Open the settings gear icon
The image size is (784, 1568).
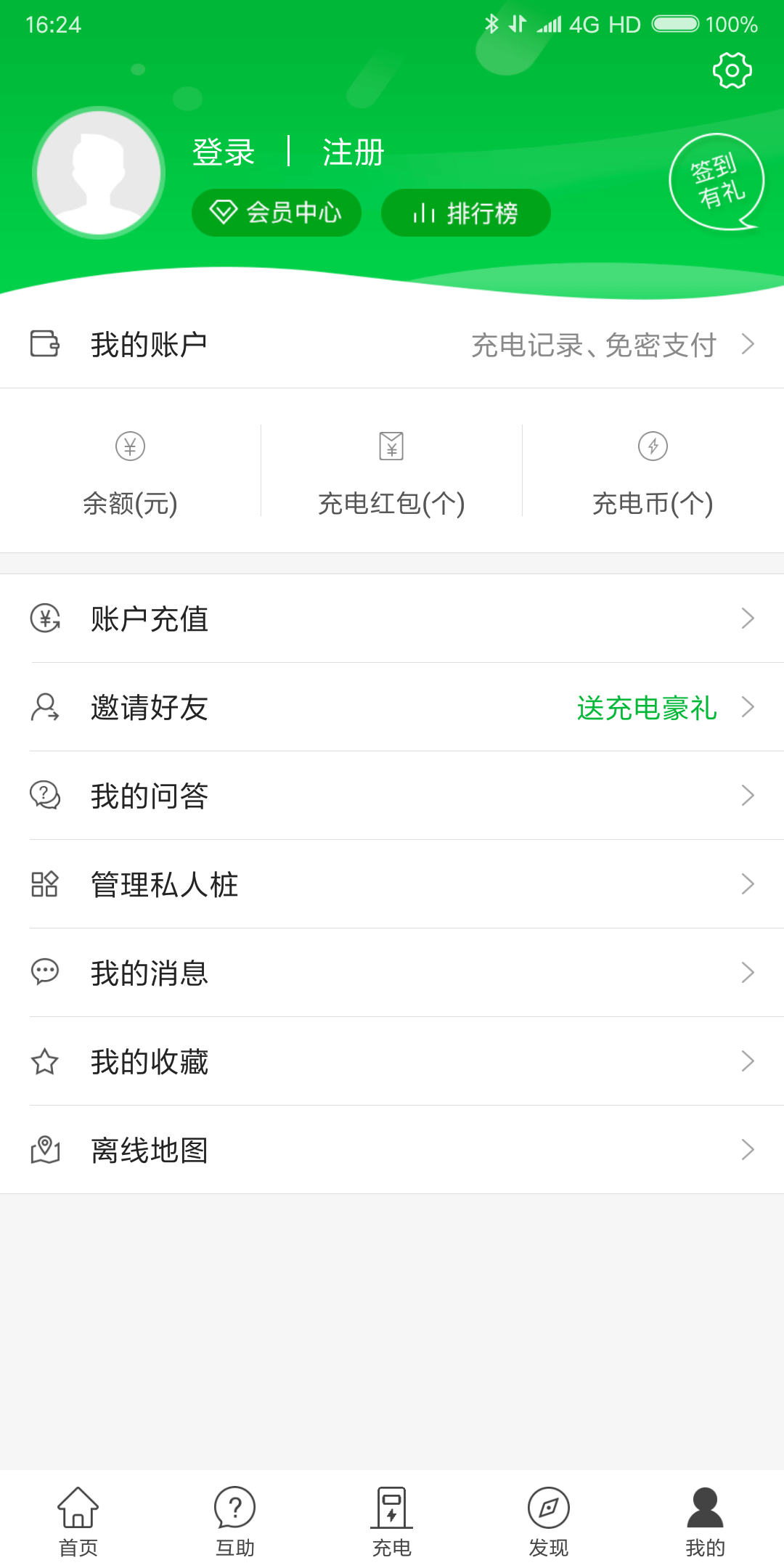pos(733,69)
